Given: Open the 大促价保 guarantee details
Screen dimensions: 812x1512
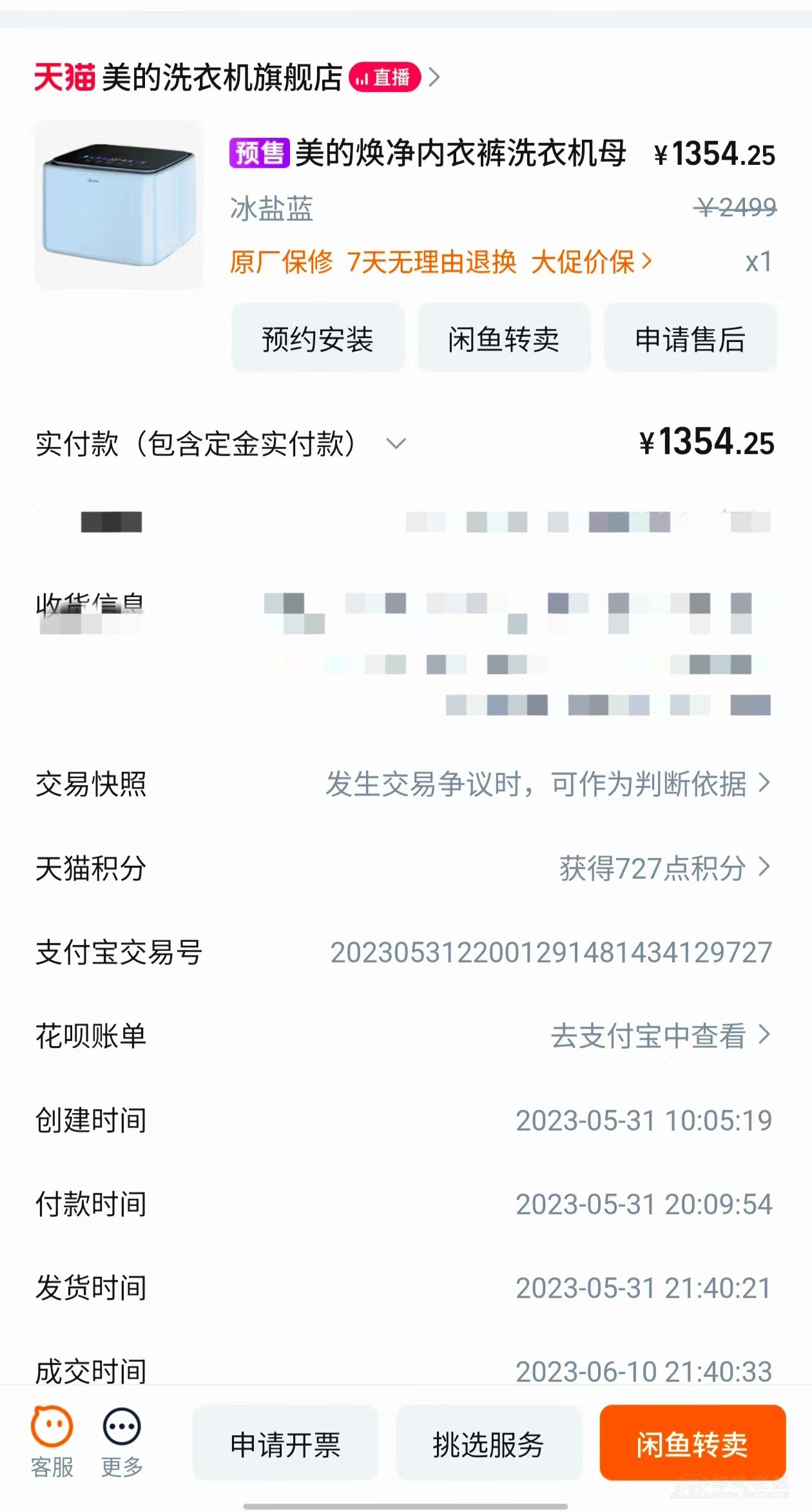Looking at the screenshot, I should (x=591, y=262).
